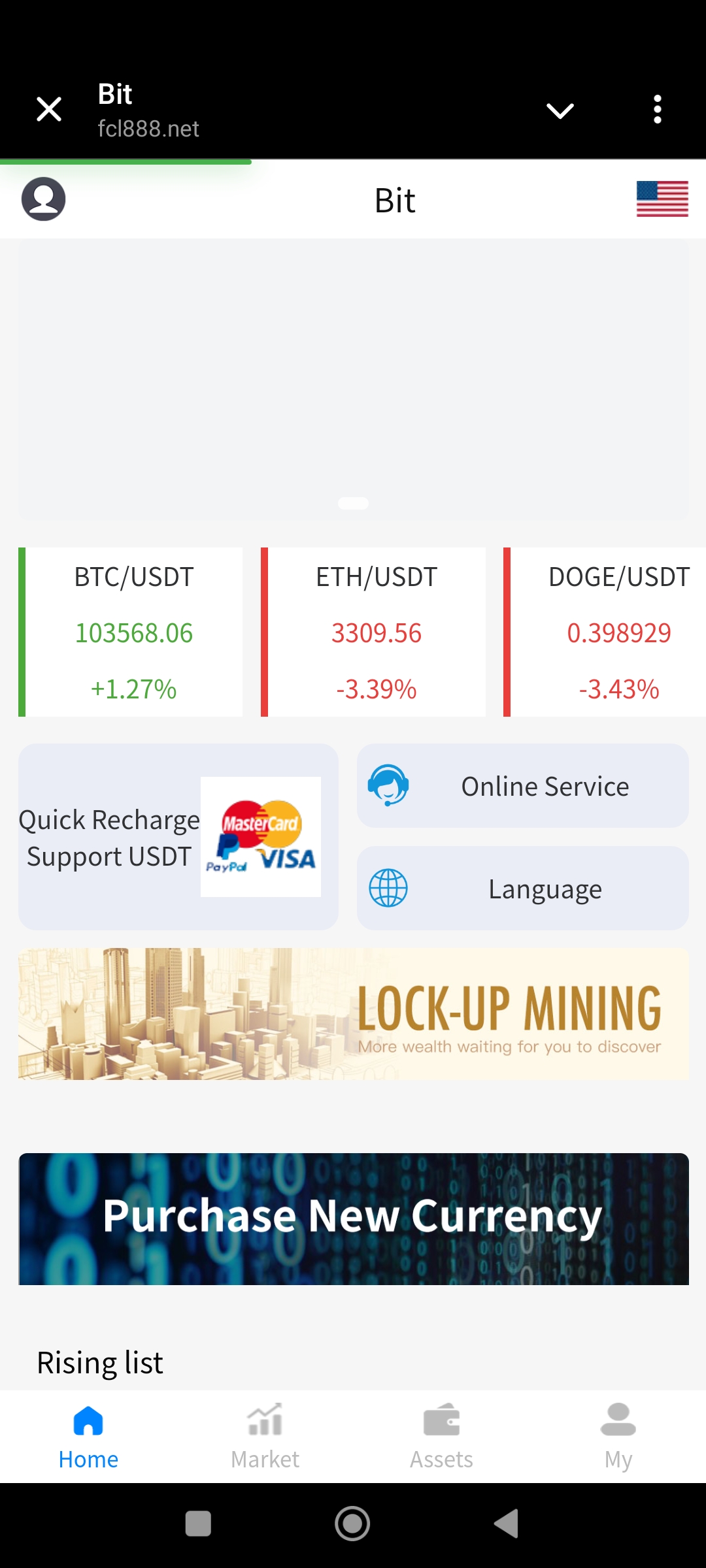Switch to the My tab

[x=618, y=1436]
